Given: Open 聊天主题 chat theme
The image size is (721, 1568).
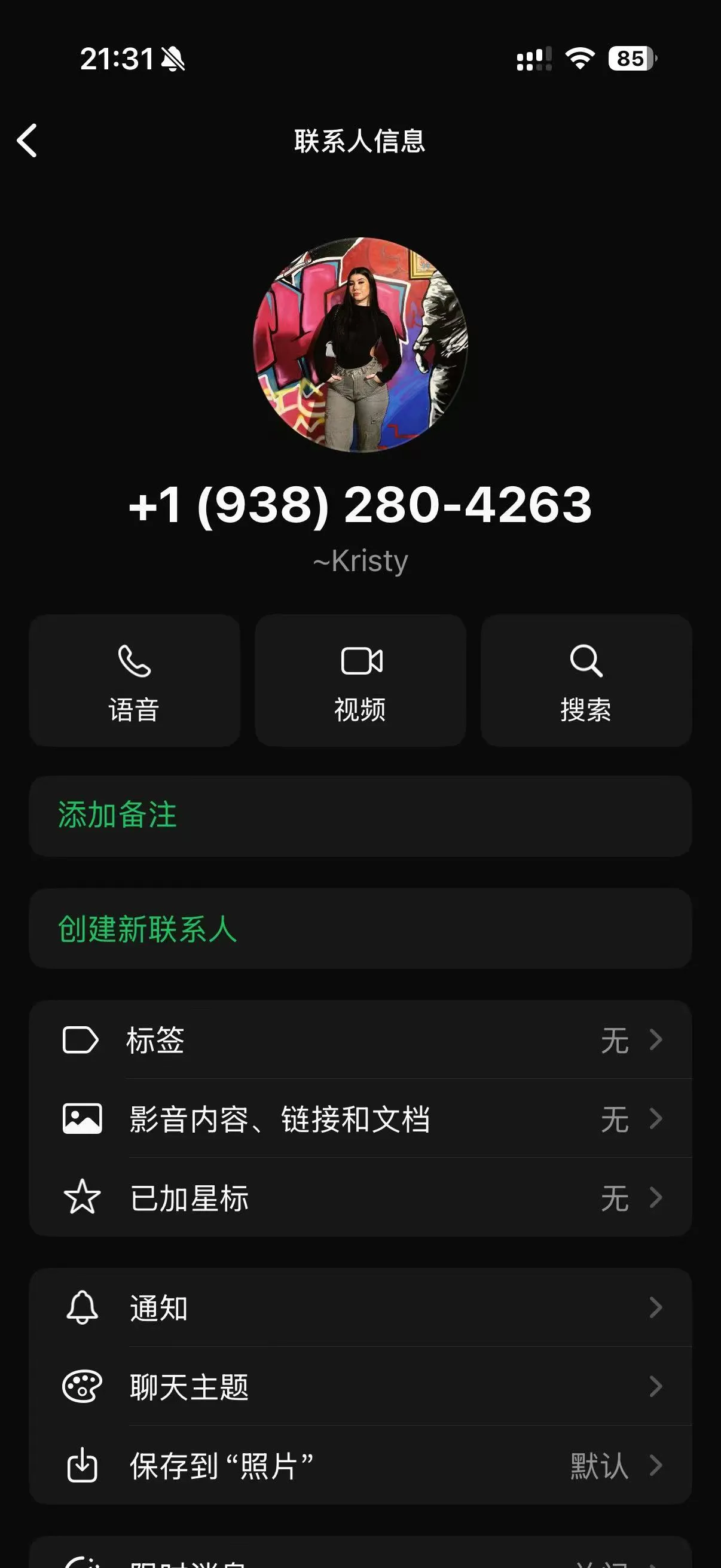Looking at the screenshot, I should (360, 1387).
